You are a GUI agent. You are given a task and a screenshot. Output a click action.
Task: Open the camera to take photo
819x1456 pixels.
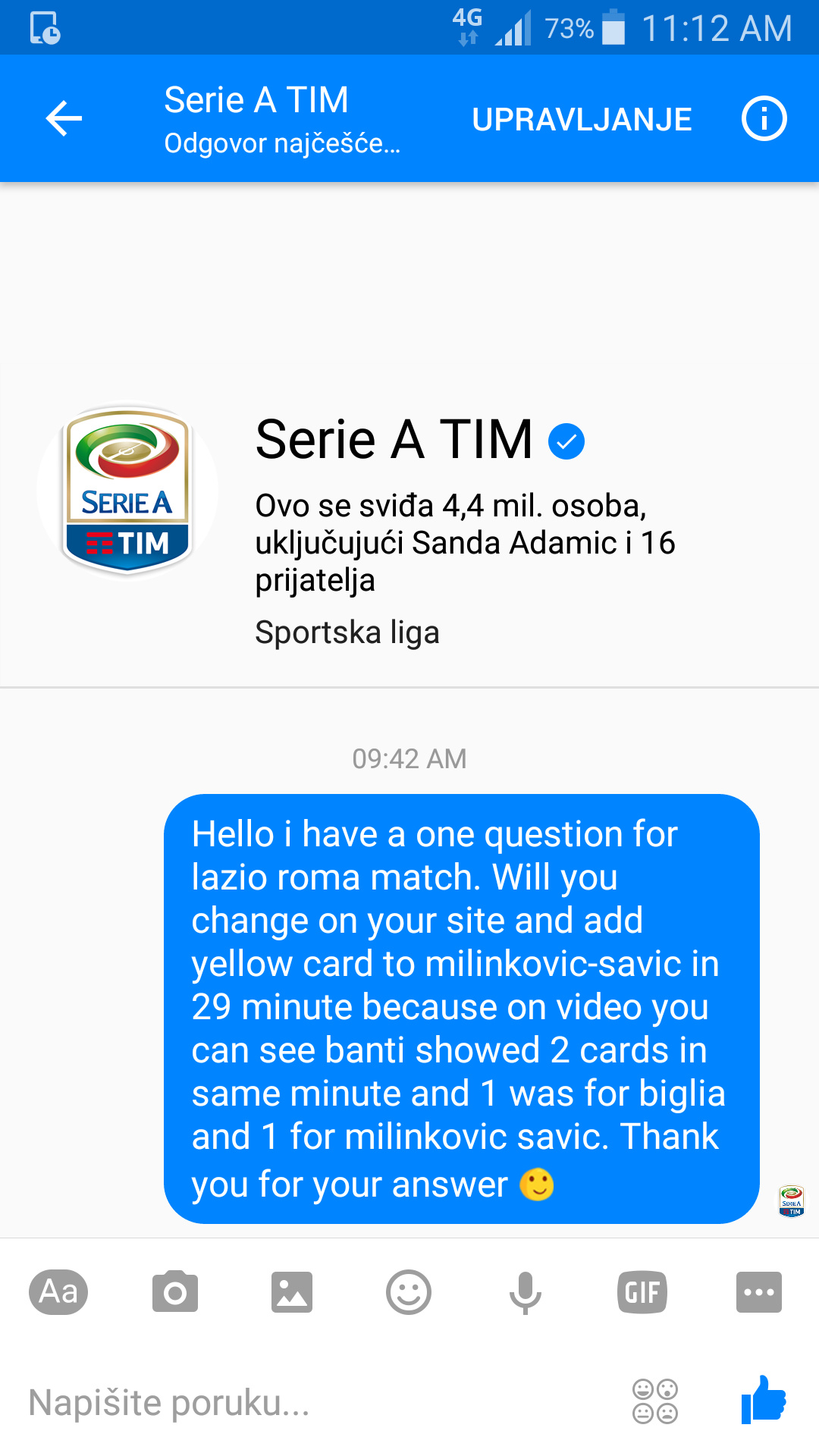tap(175, 1291)
